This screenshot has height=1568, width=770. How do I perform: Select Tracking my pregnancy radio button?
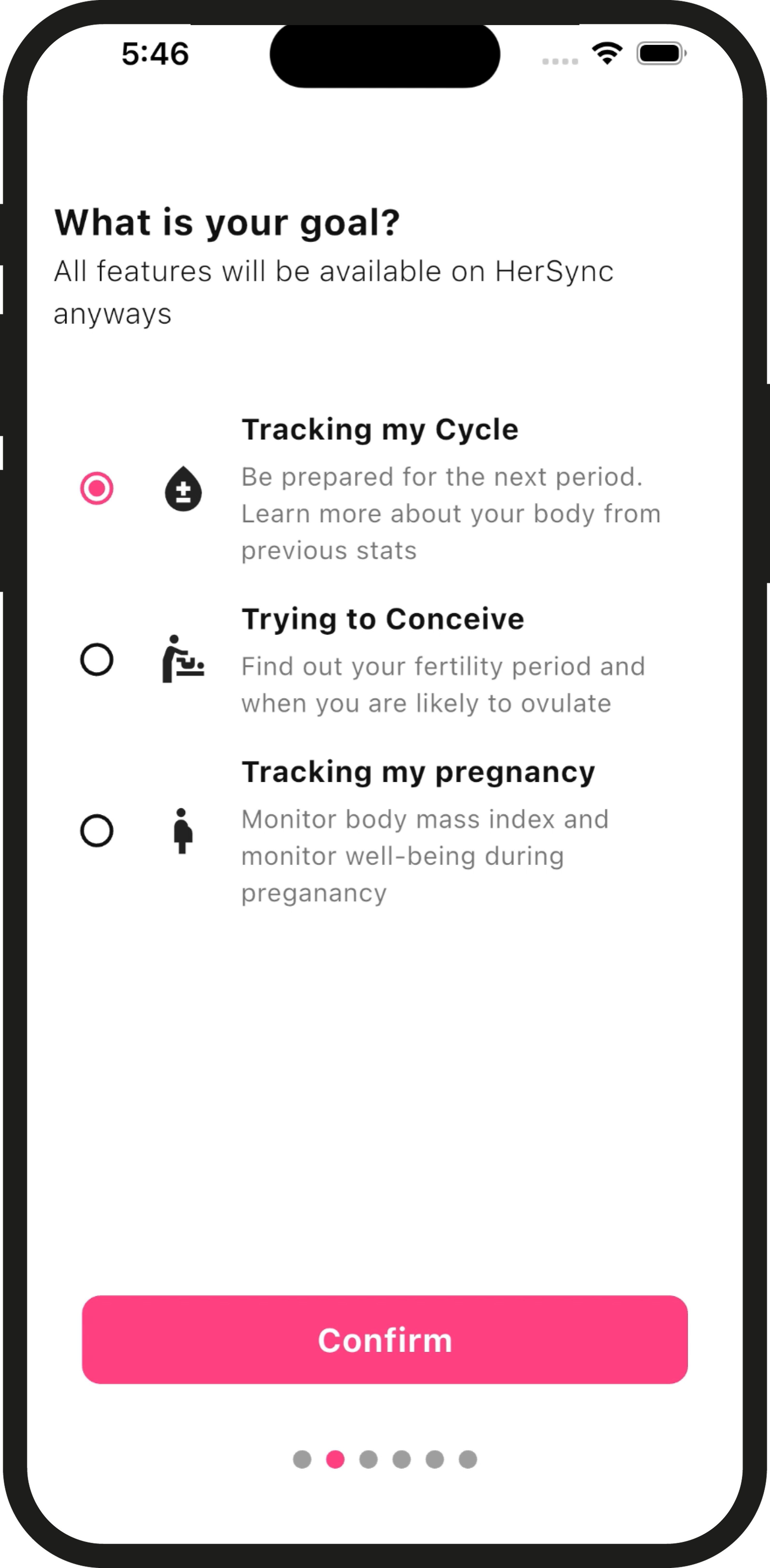coord(97,831)
